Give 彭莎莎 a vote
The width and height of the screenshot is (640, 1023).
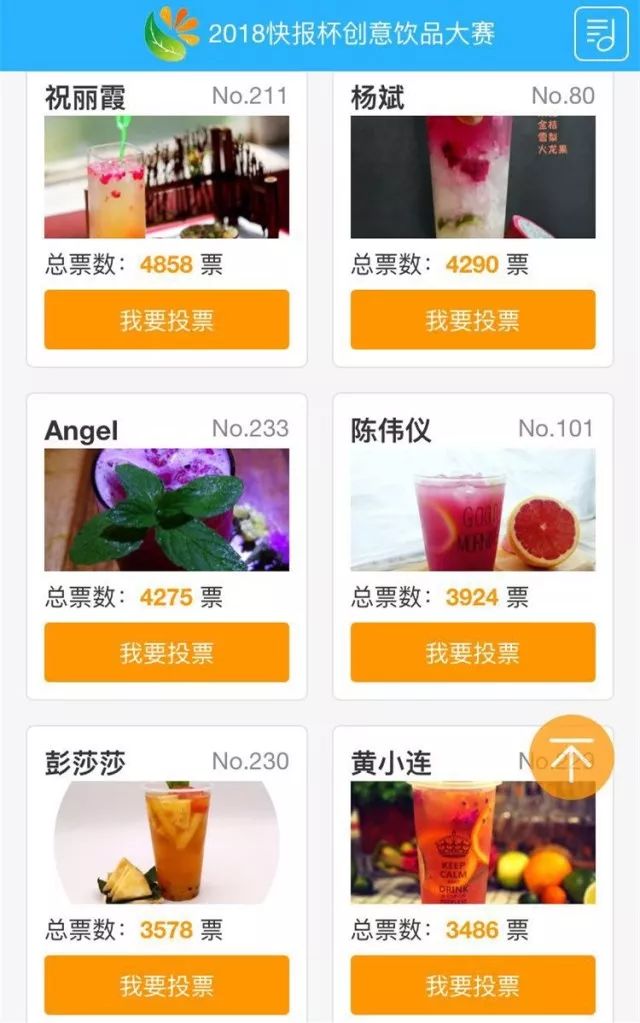[x=166, y=985]
